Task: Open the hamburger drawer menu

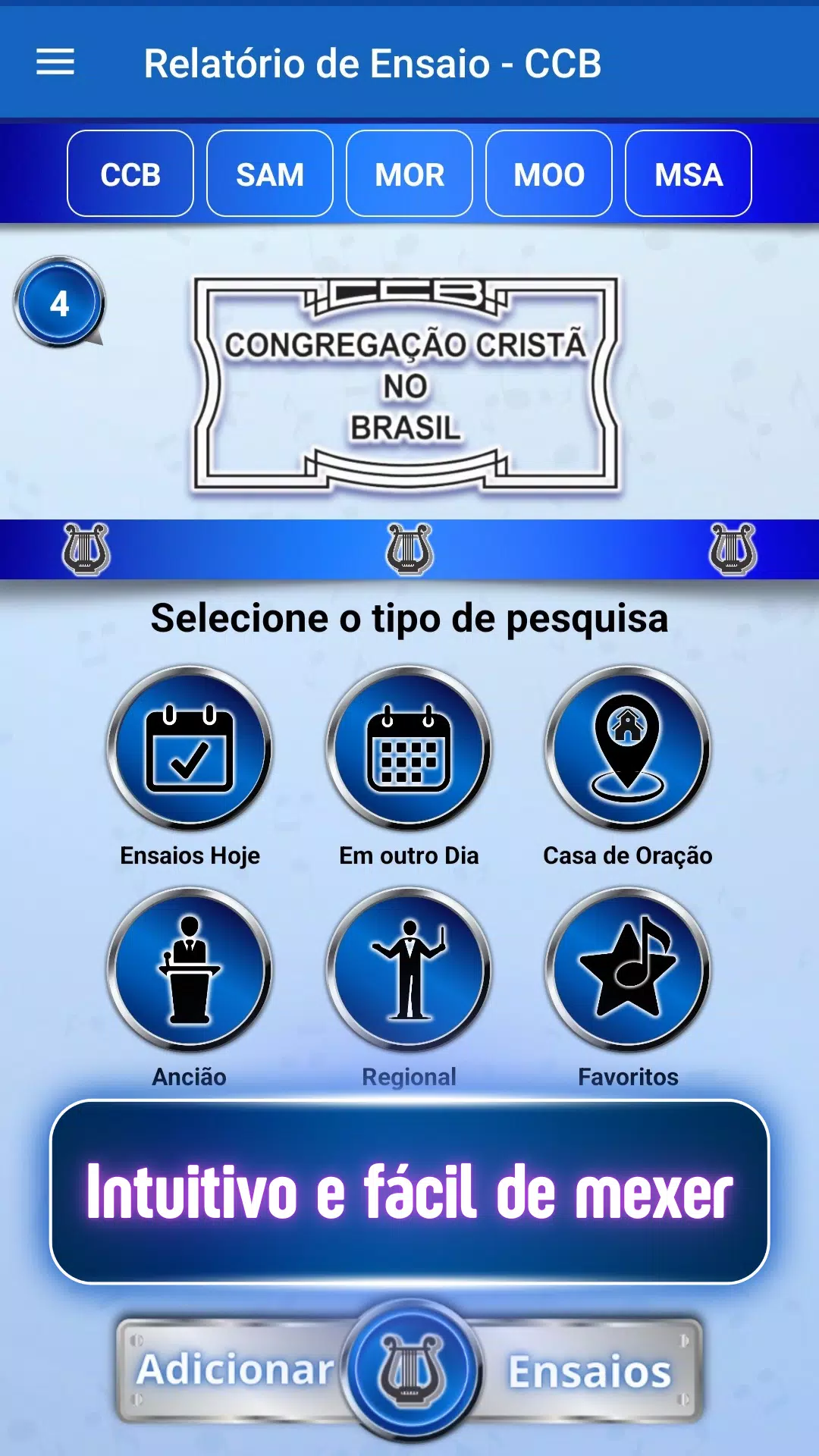Action: (x=55, y=62)
